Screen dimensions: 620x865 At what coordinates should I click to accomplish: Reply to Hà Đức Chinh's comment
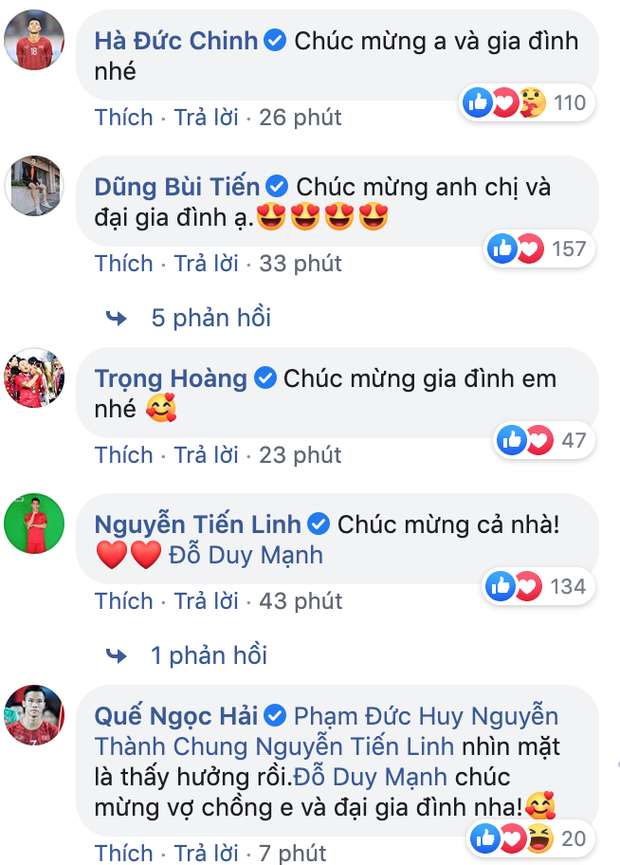(x=206, y=118)
